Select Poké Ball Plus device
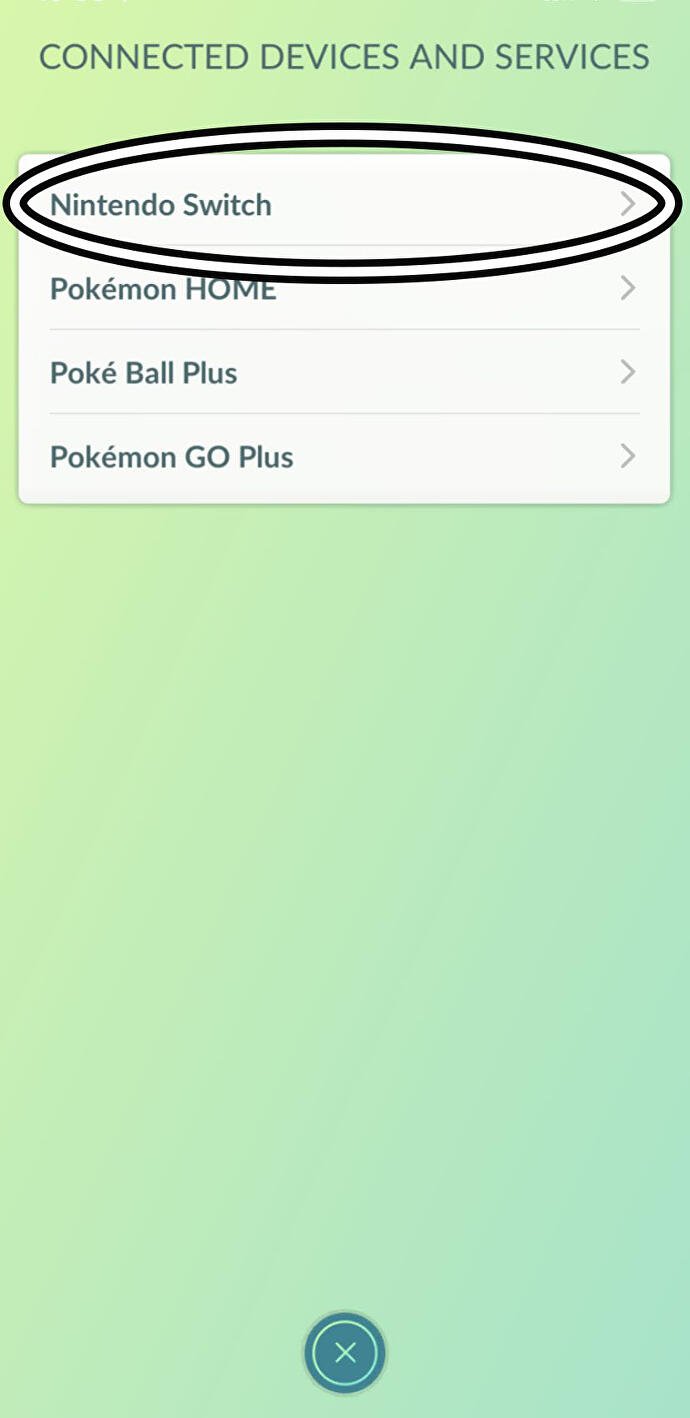The image size is (690, 1418). point(343,373)
